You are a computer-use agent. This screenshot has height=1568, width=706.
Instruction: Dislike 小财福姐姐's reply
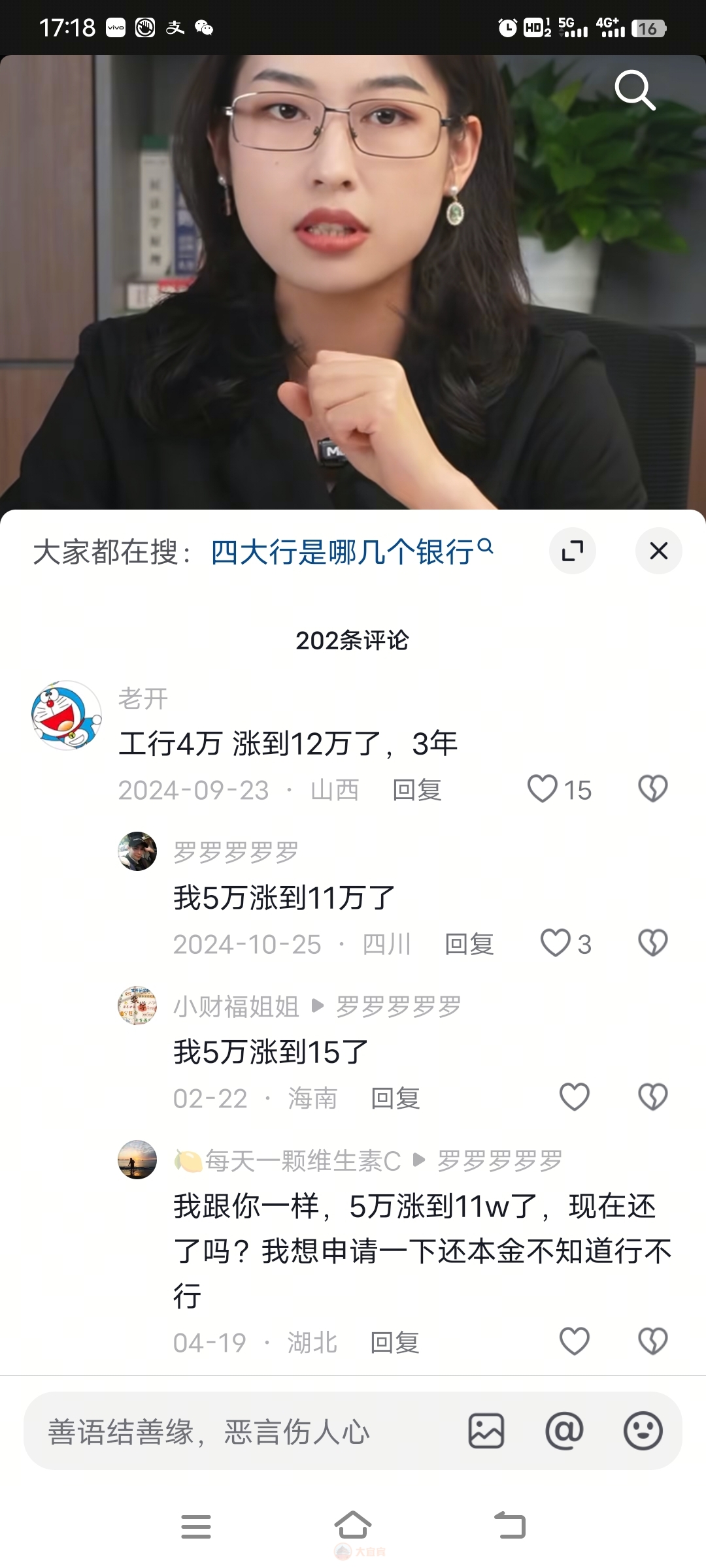click(652, 1098)
